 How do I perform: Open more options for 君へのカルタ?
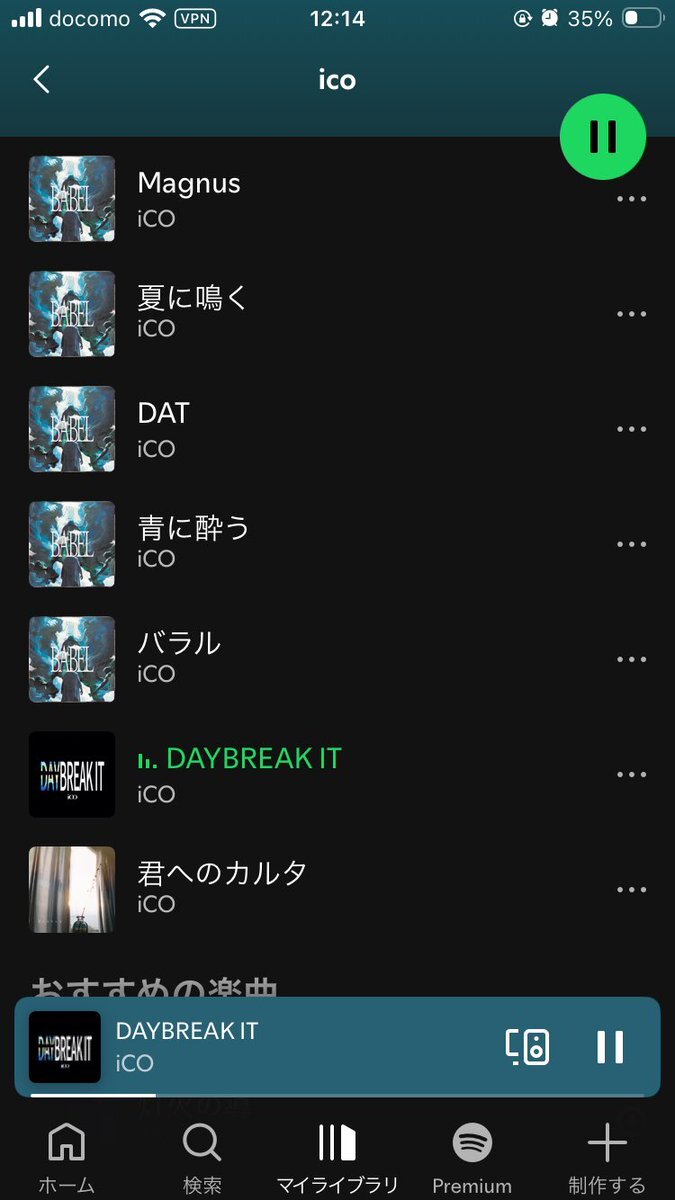pos(631,889)
